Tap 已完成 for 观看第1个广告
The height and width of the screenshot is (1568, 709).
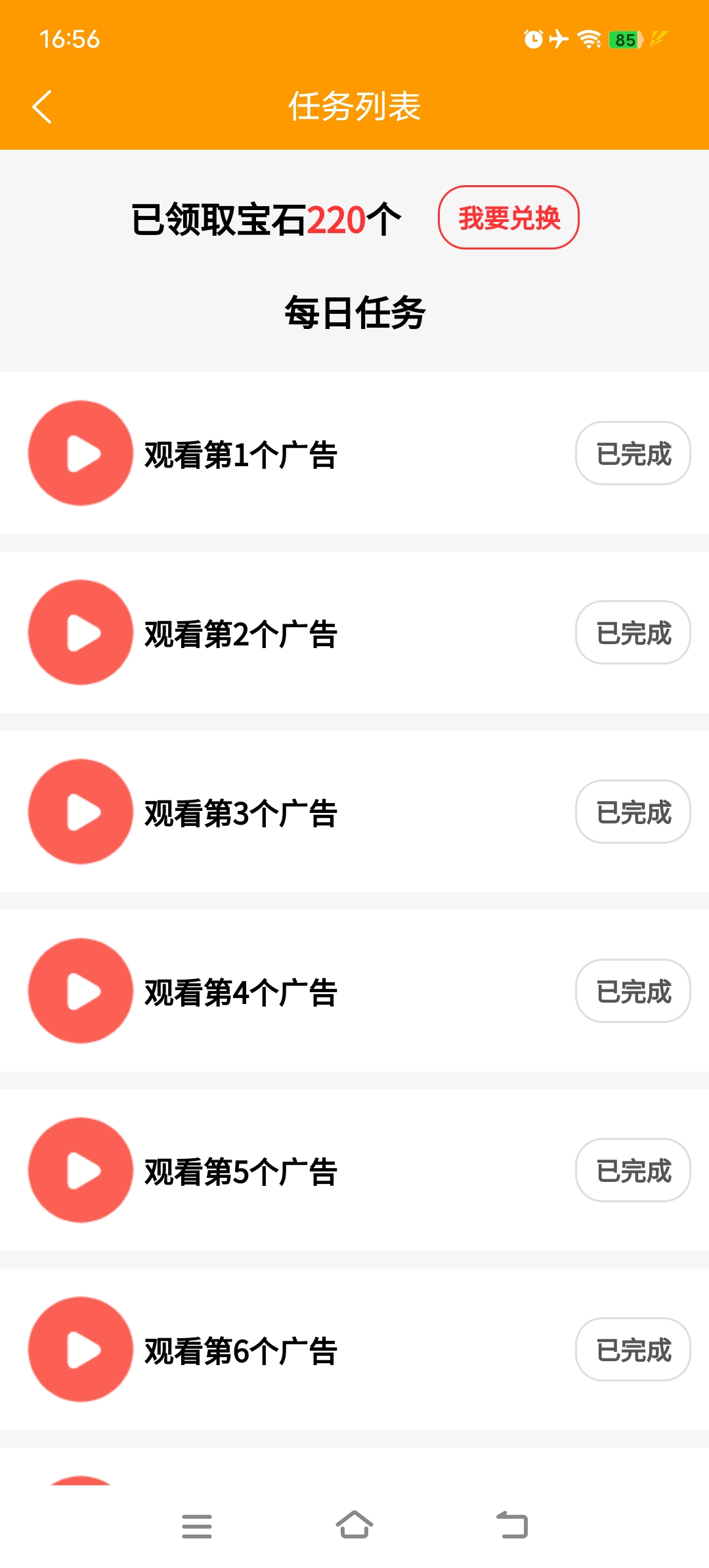(633, 453)
